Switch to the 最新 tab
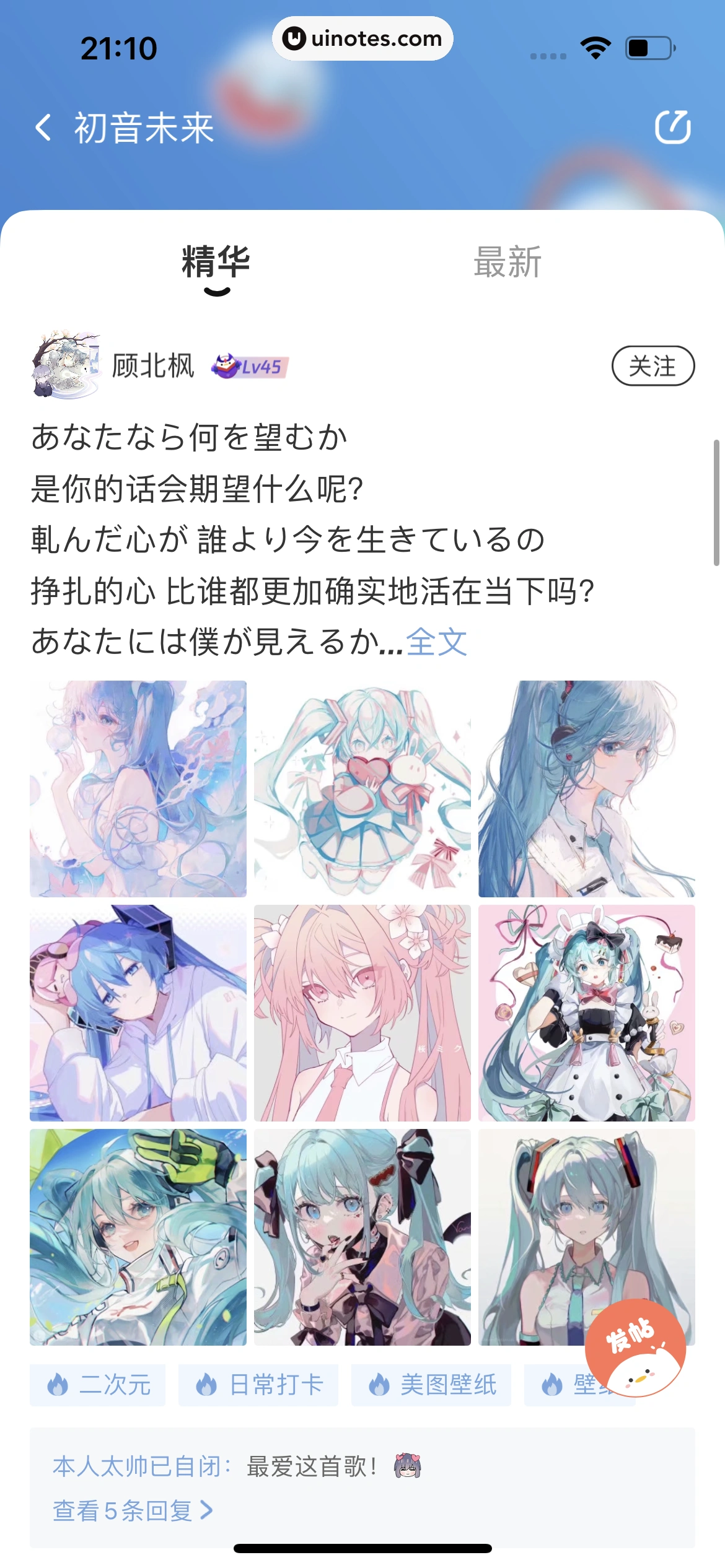Image resolution: width=725 pixels, height=1568 pixels. (508, 263)
